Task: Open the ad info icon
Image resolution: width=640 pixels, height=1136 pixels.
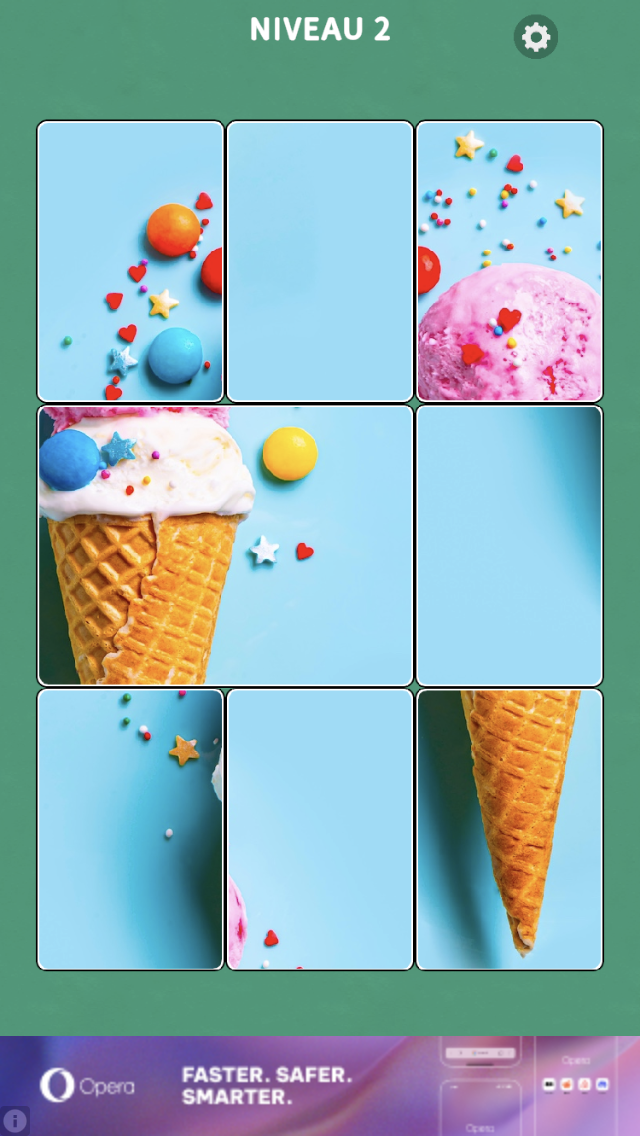Action: 15,1120
